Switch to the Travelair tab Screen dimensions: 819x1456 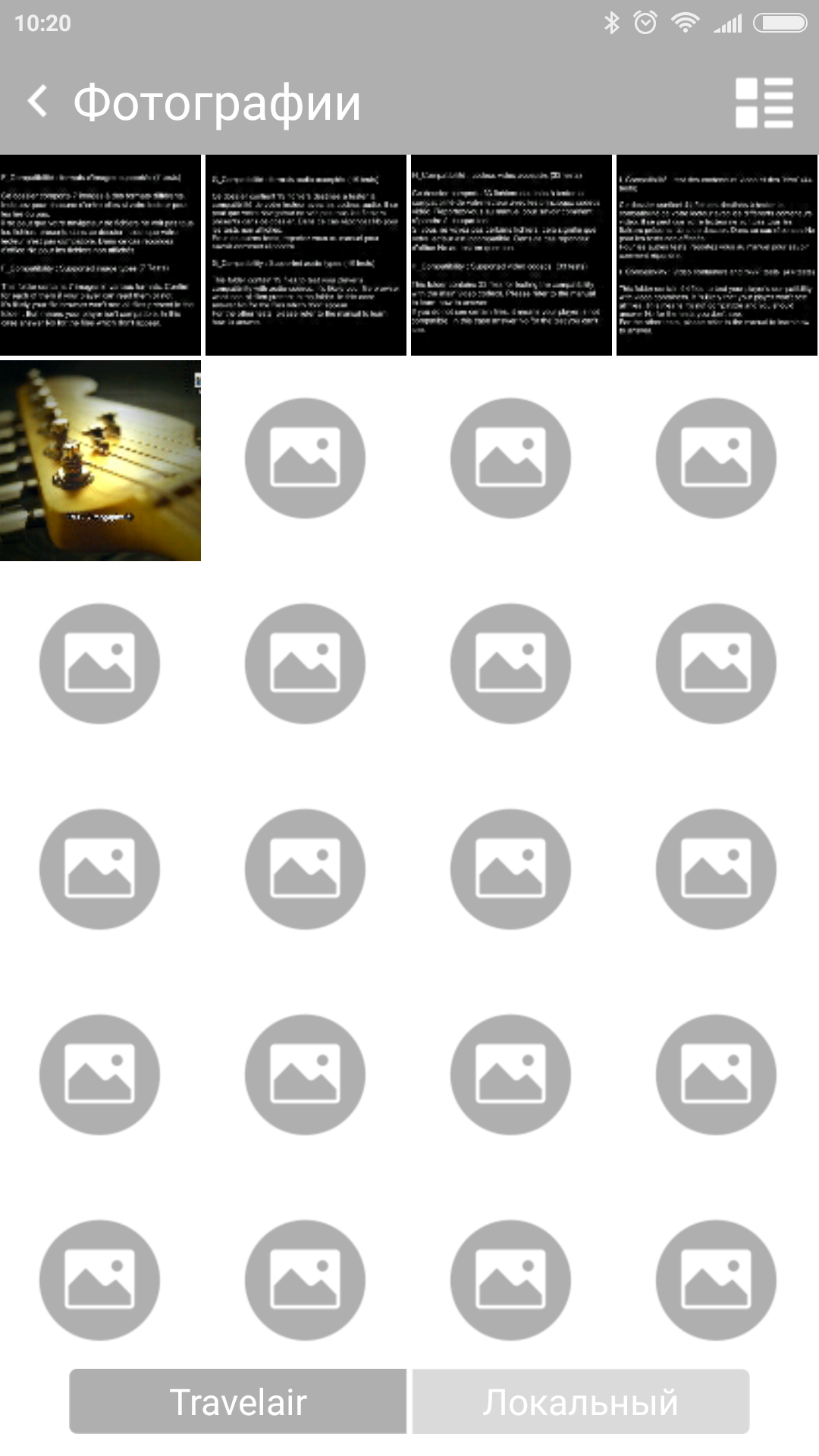tap(238, 1401)
